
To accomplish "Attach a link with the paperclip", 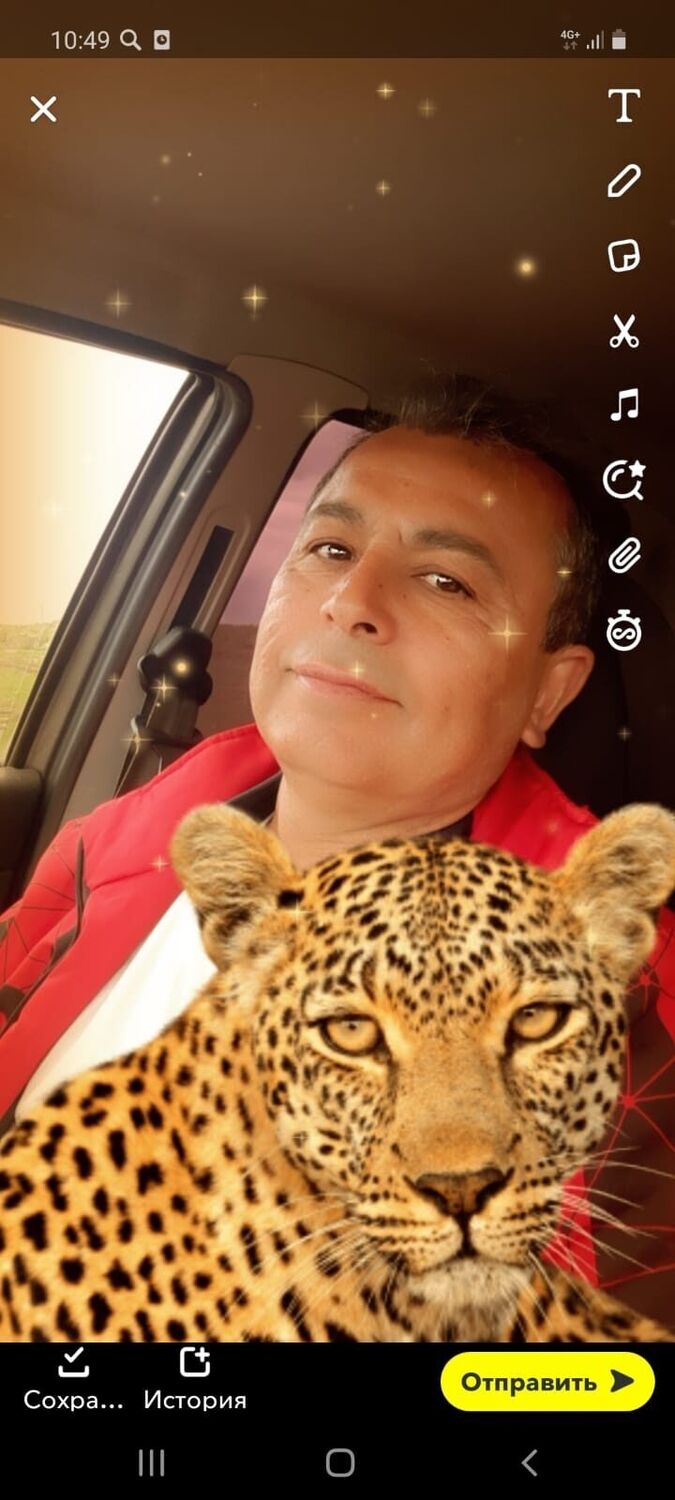I will 624,556.
